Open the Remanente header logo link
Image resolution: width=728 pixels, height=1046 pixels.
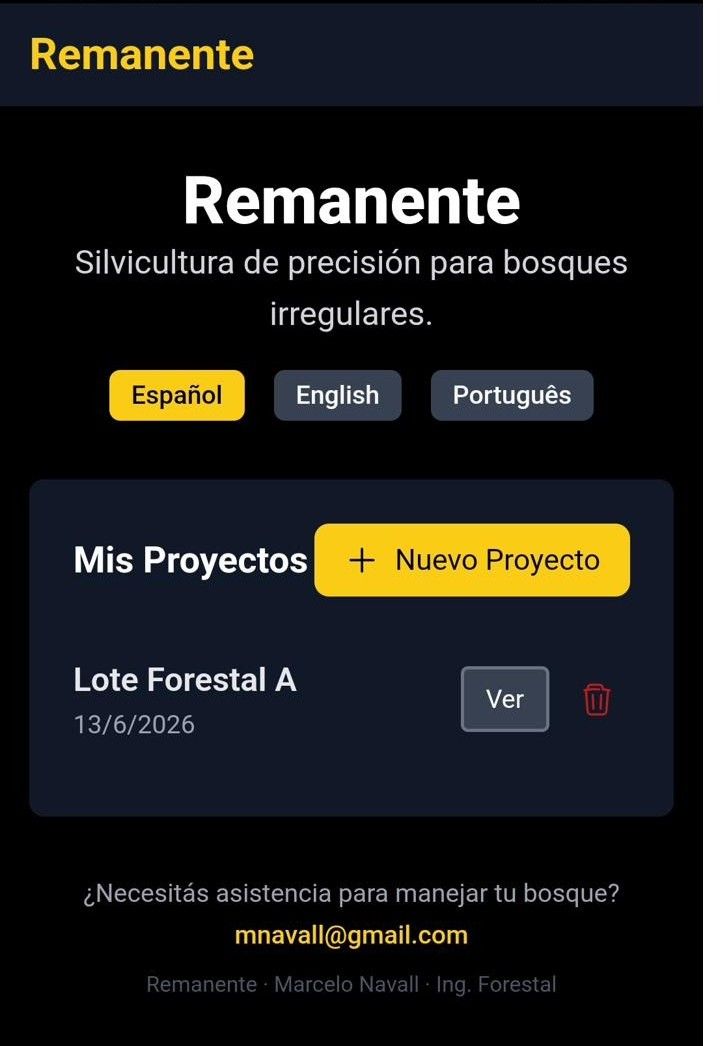pyautogui.click(x=142, y=54)
